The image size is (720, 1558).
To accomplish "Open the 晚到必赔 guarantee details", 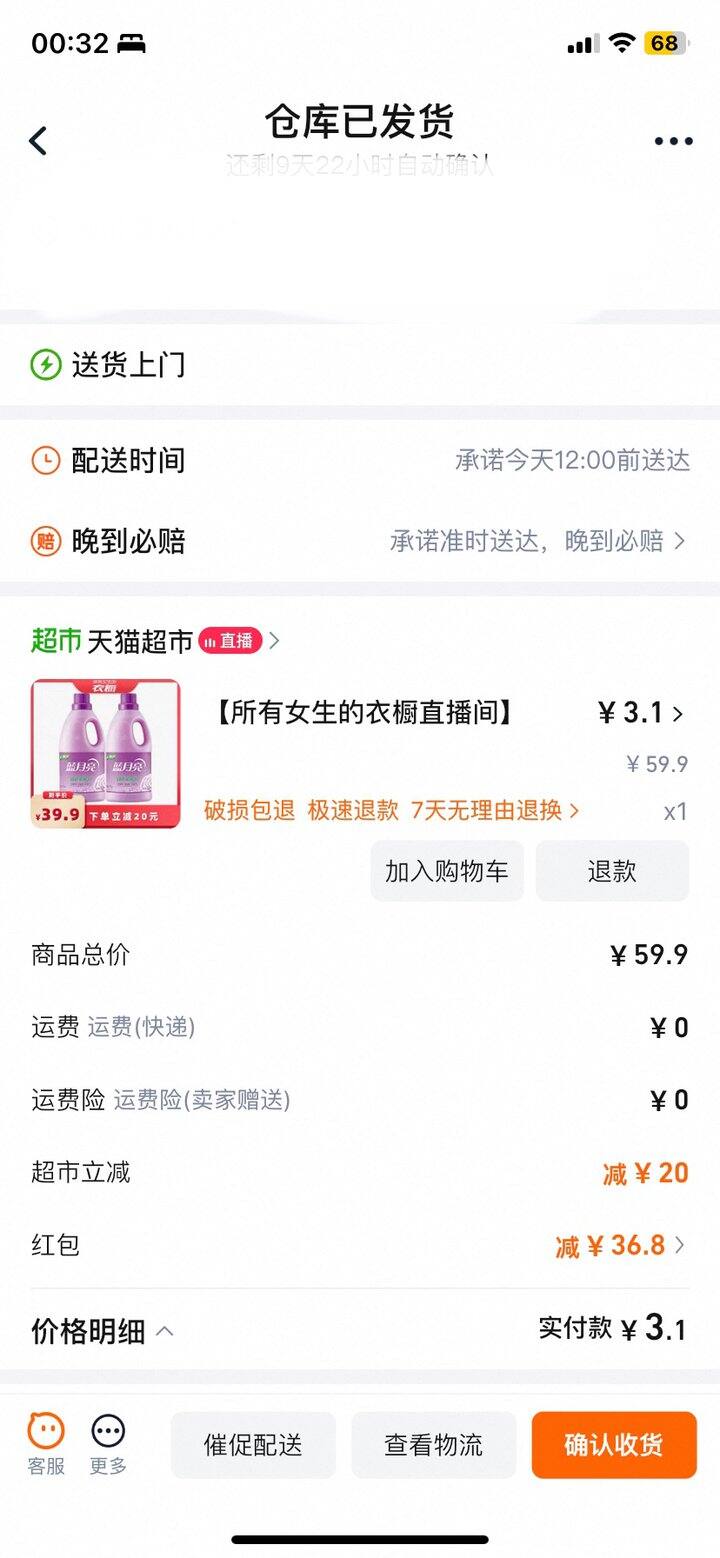I will [538, 542].
